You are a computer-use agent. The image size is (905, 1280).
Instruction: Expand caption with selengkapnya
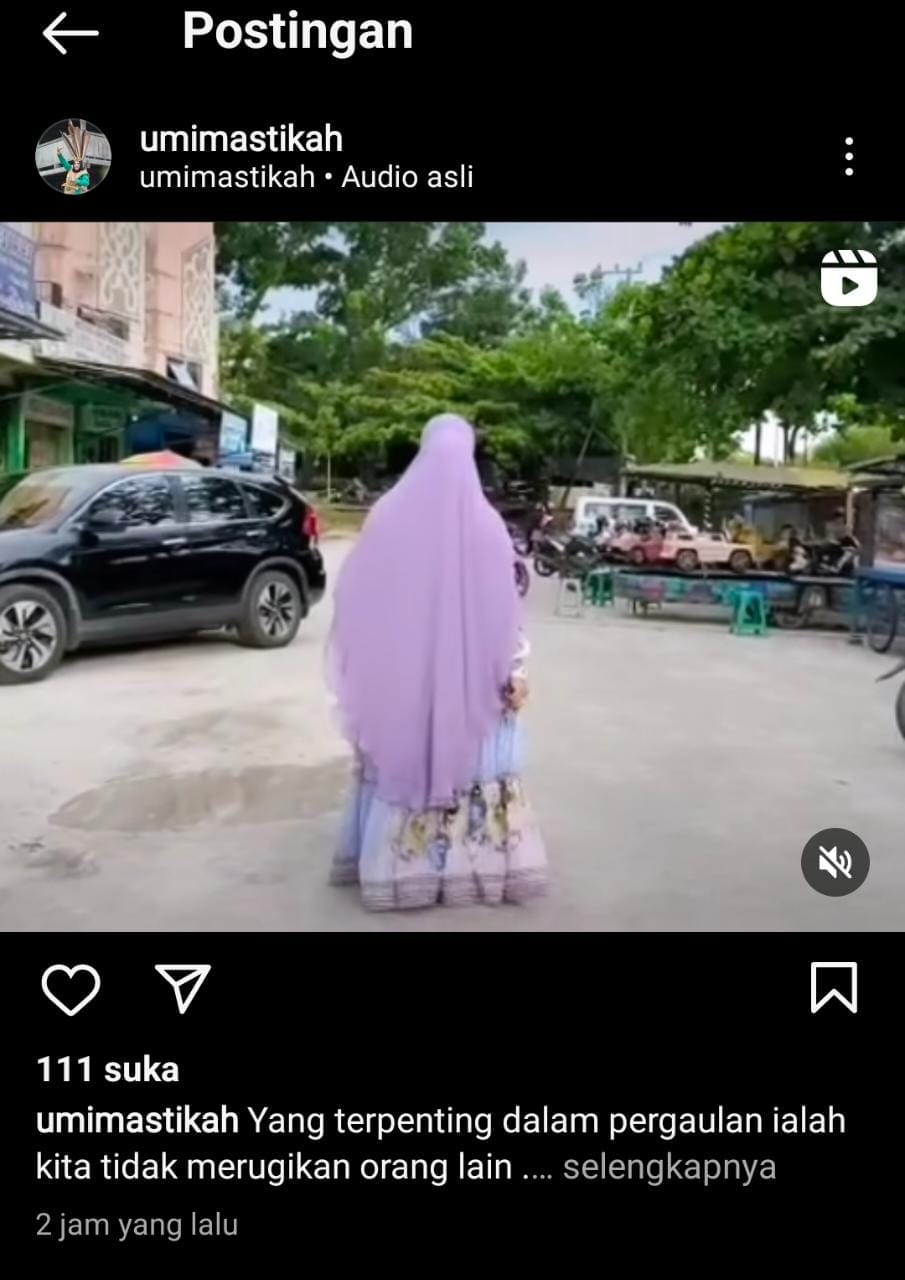coord(669,1168)
